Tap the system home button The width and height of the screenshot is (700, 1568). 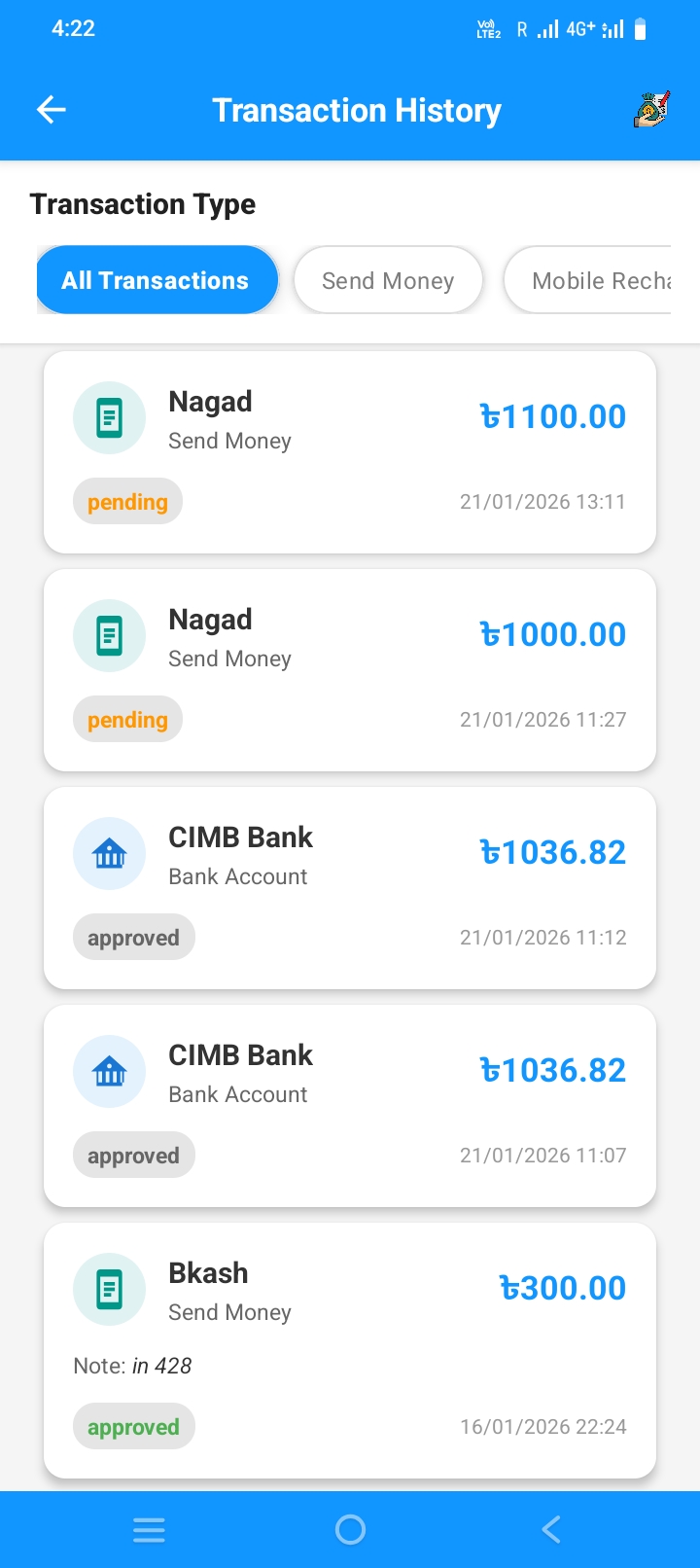coord(350,1530)
